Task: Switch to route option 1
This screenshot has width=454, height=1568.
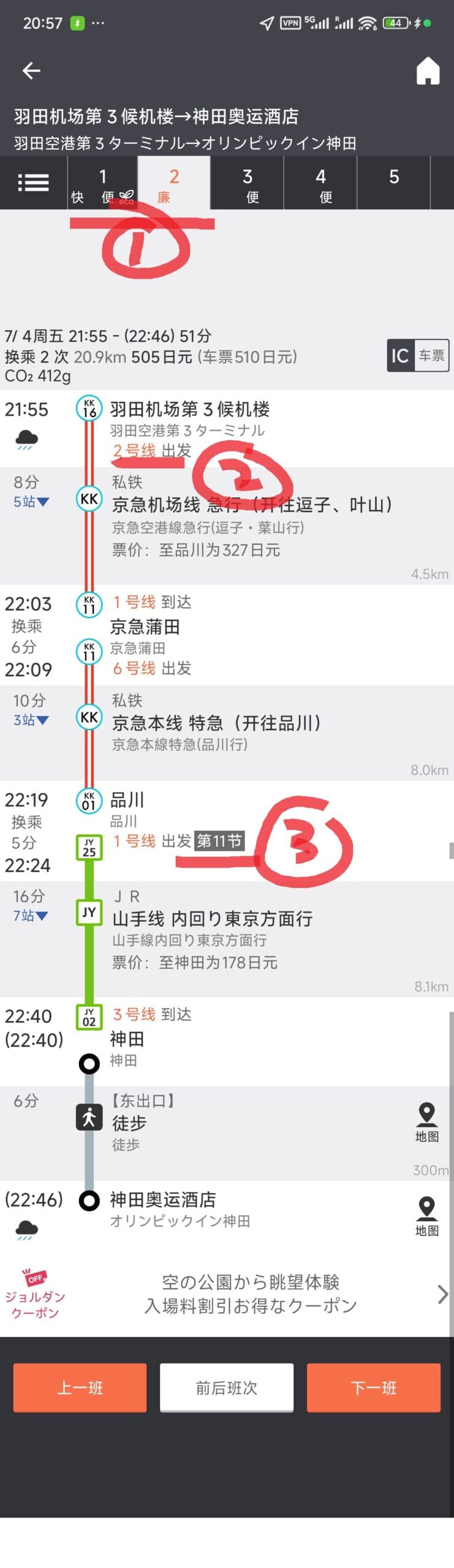Action: 102,184
